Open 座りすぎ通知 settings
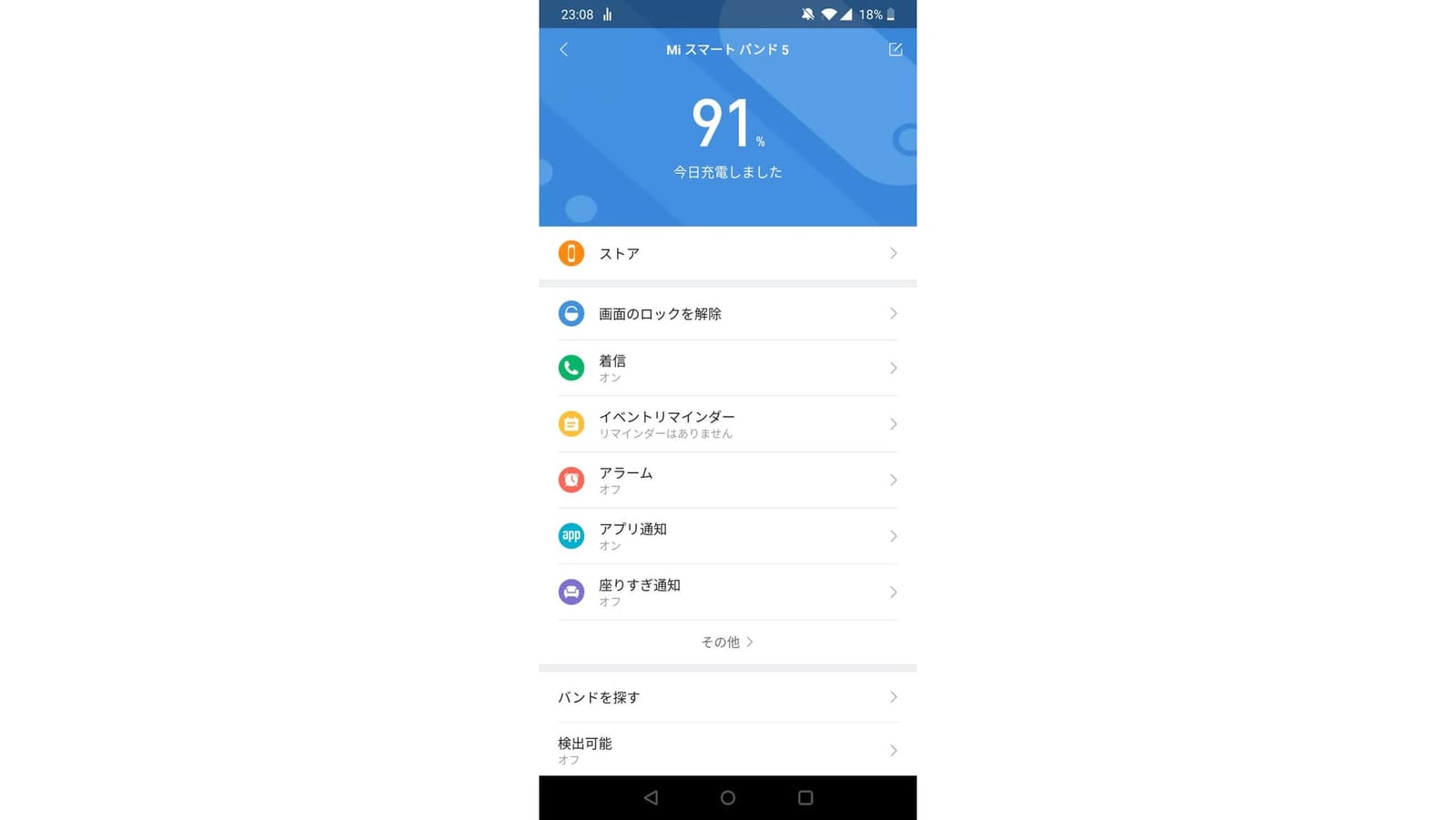Image resolution: width=1456 pixels, height=820 pixels. click(727, 592)
